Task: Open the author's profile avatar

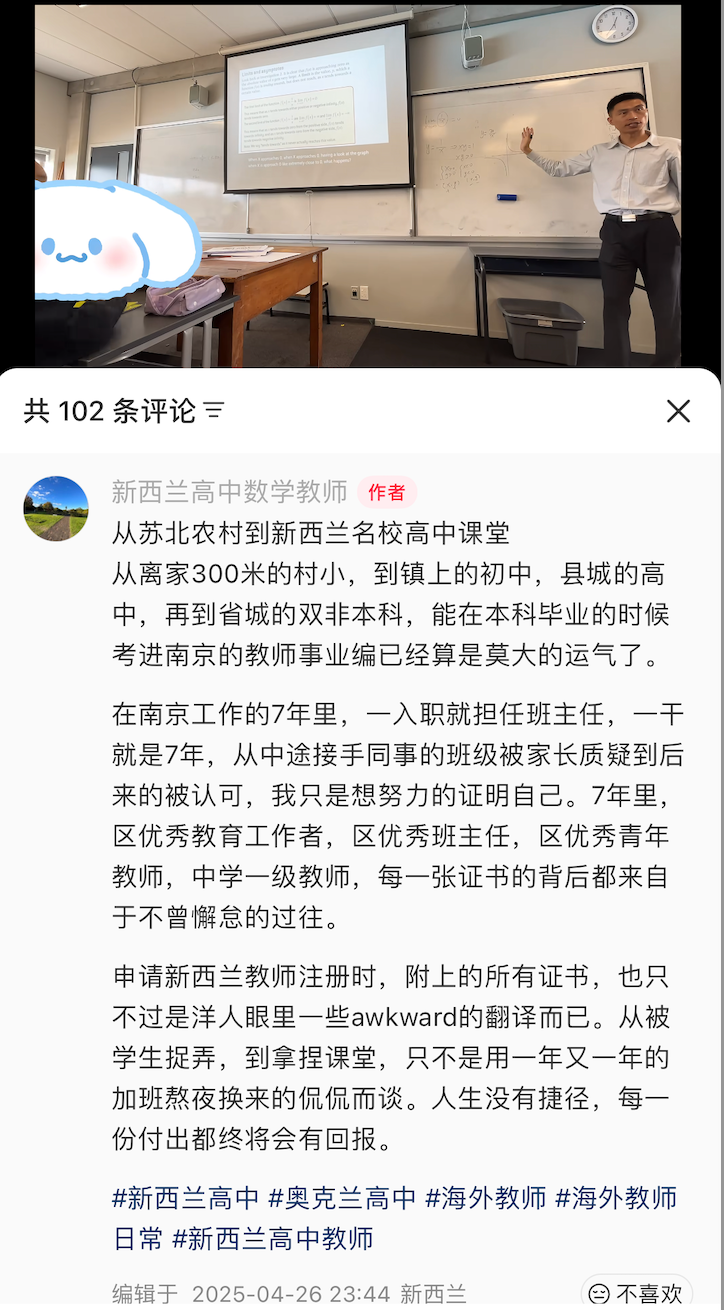Action: pyautogui.click(x=56, y=508)
